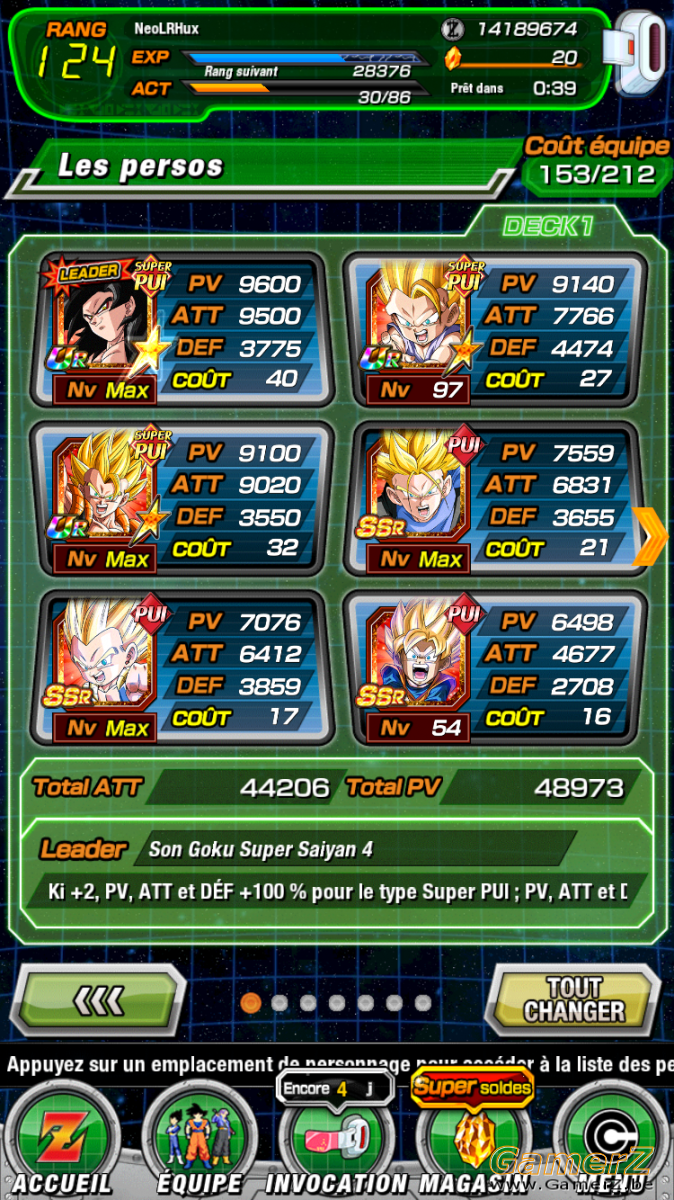Tap the TOUT CHANGER button
Screen dimensions: 674x1200
[573, 1000]
